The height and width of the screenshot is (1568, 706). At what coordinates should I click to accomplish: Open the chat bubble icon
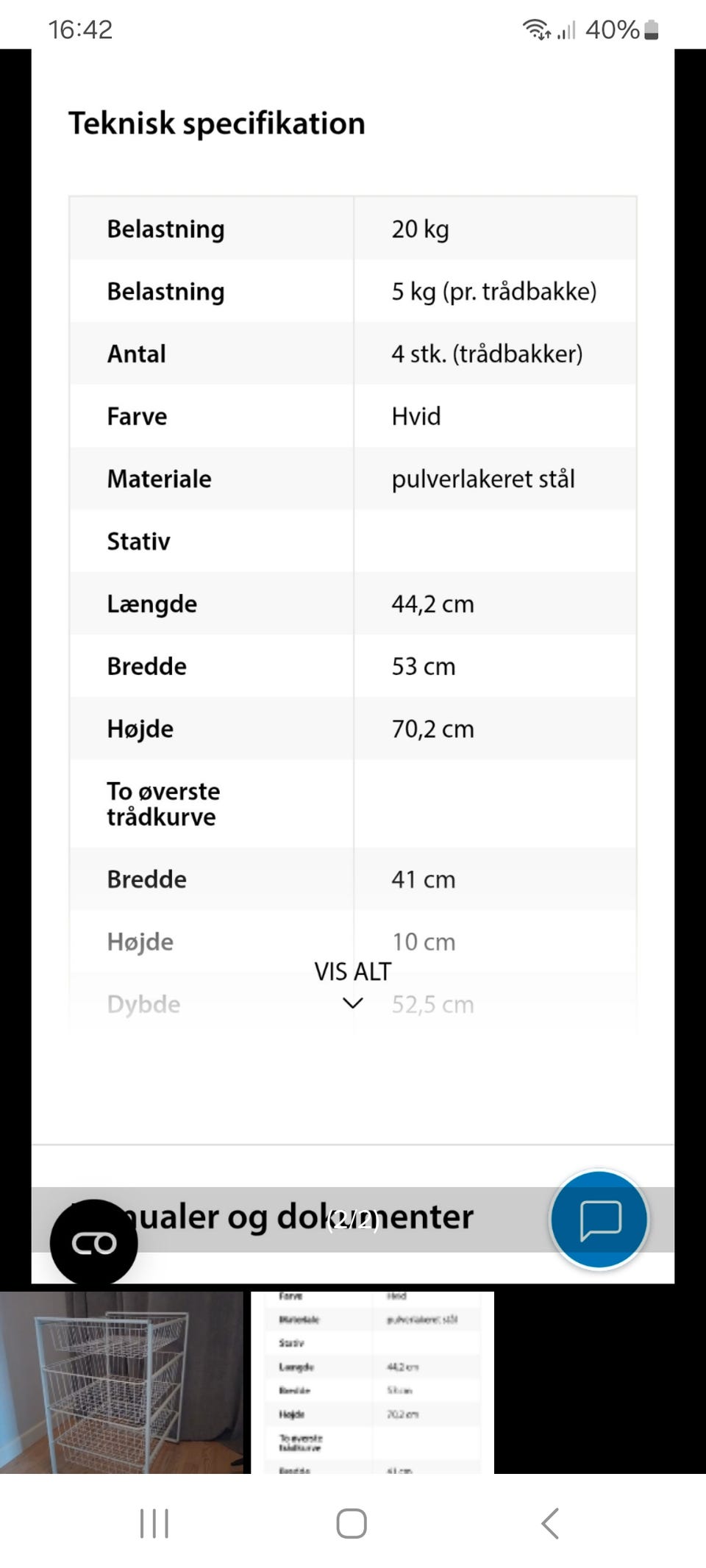click(599, 1220)
